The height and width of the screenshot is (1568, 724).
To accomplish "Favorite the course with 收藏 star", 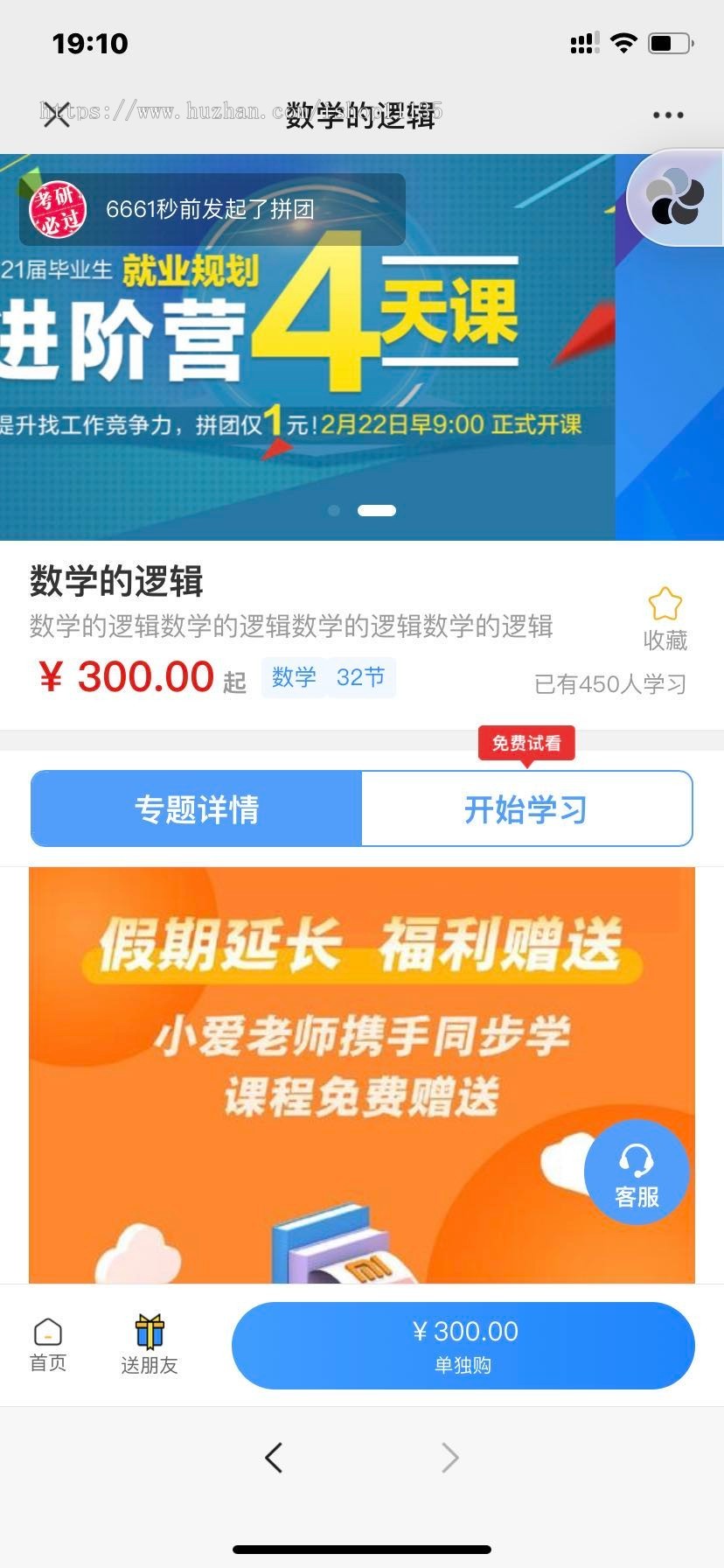I will tap(665, 619).
